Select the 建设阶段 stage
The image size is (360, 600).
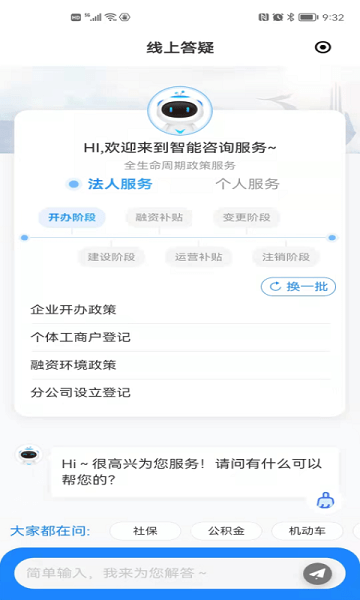(111, 257)
